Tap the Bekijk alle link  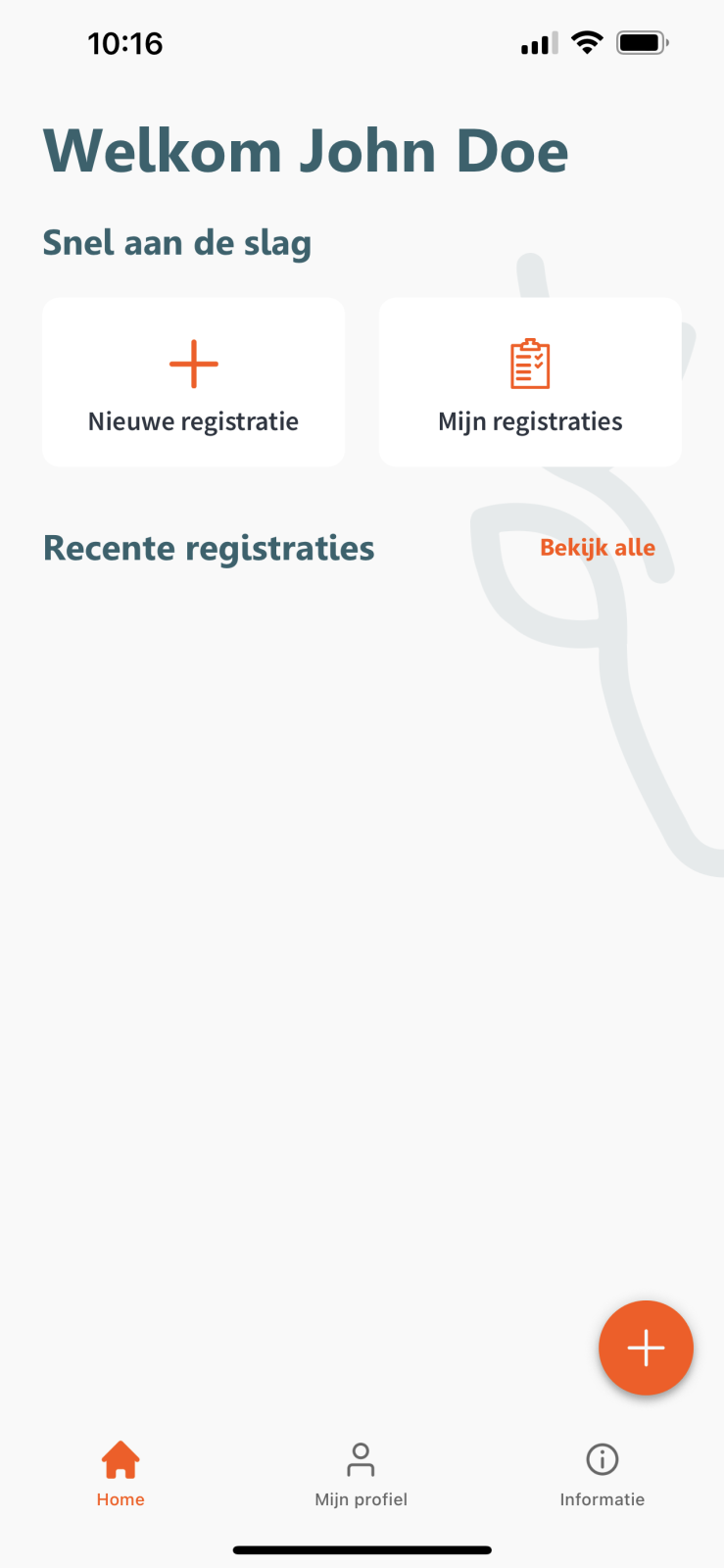[x=598, y=548]
